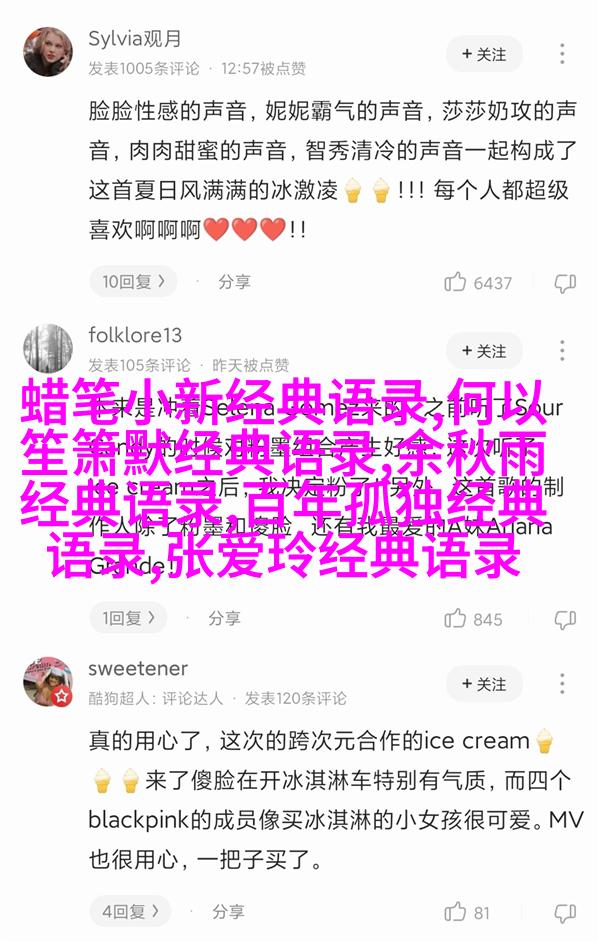View the 1 reply under folklore13's comment
This screenshot has height=944, width=600.
127,619
